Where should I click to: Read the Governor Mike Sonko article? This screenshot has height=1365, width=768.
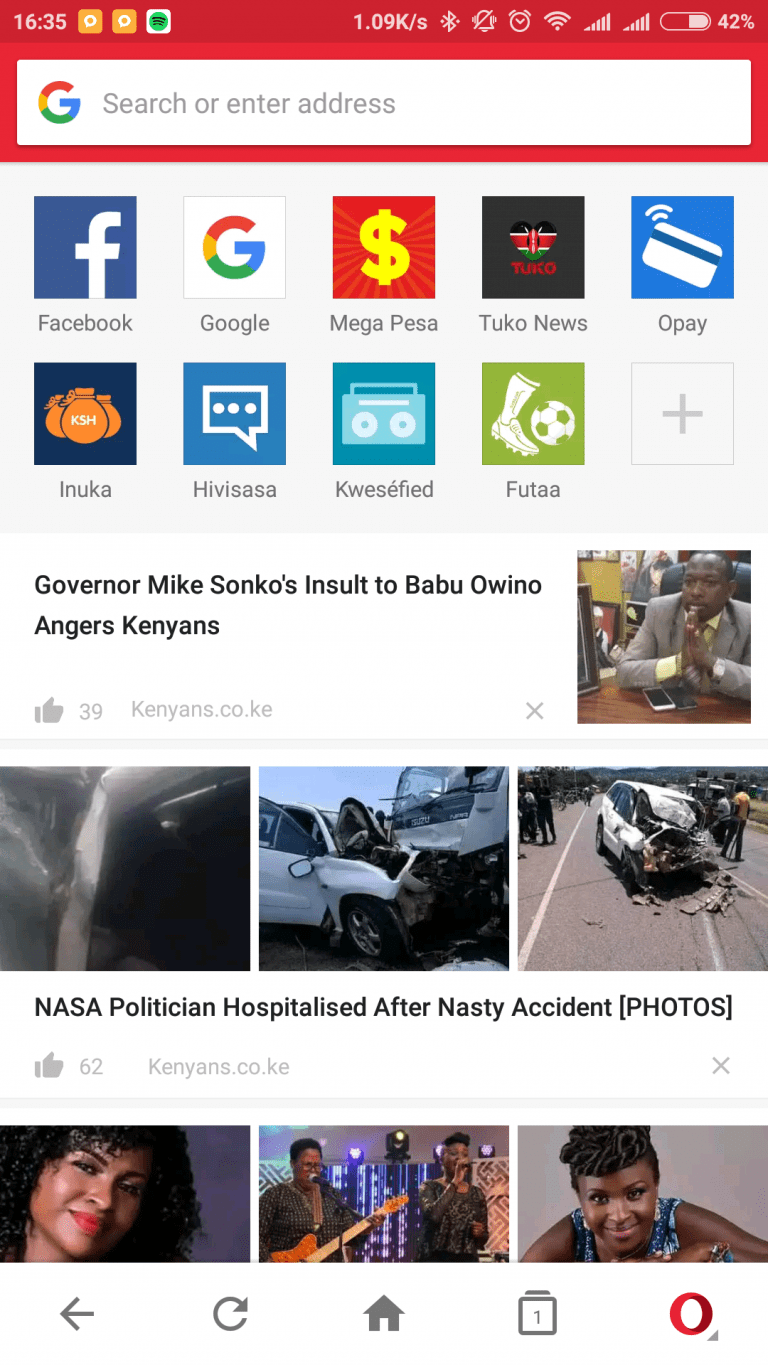288,605
